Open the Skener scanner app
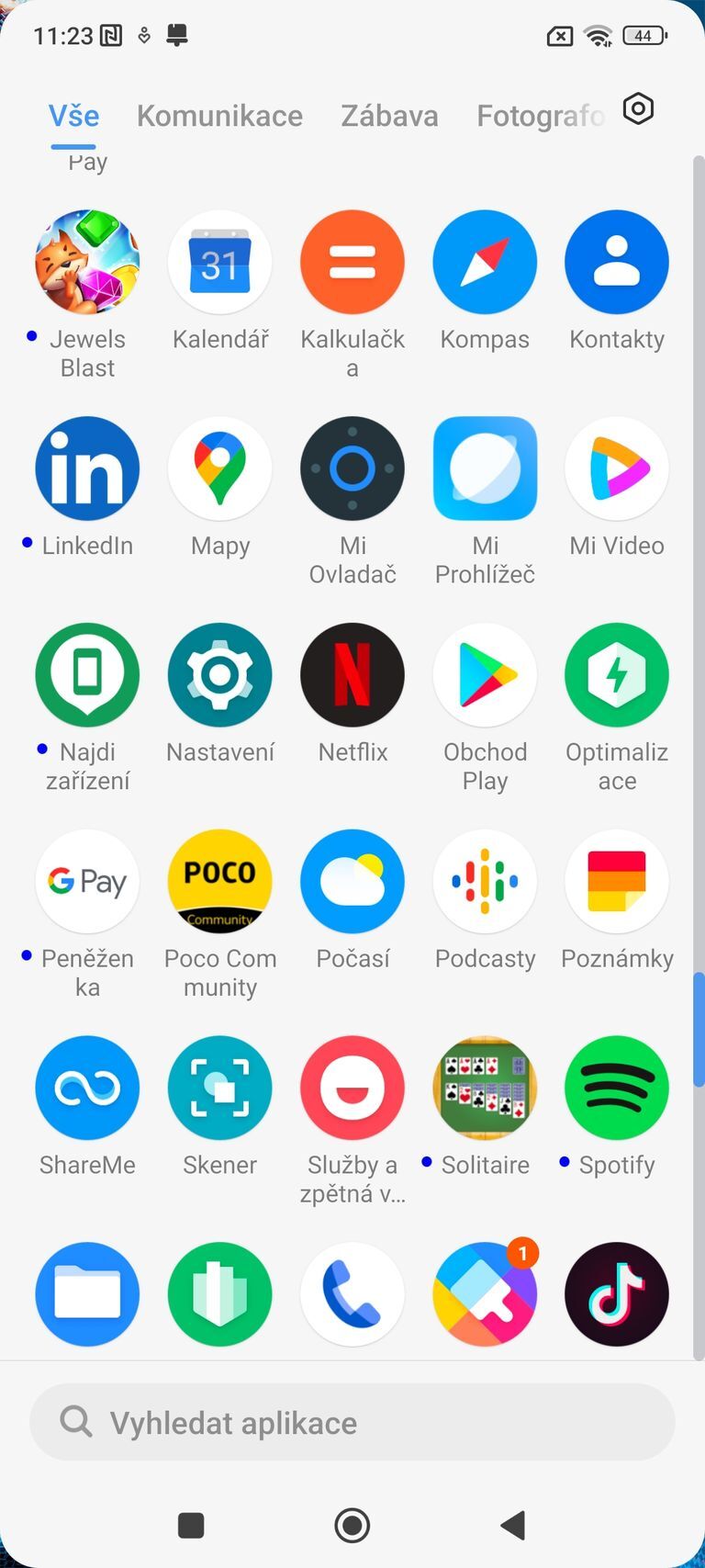This screenshot has height=1568, width=705. tap(219, 1088)
